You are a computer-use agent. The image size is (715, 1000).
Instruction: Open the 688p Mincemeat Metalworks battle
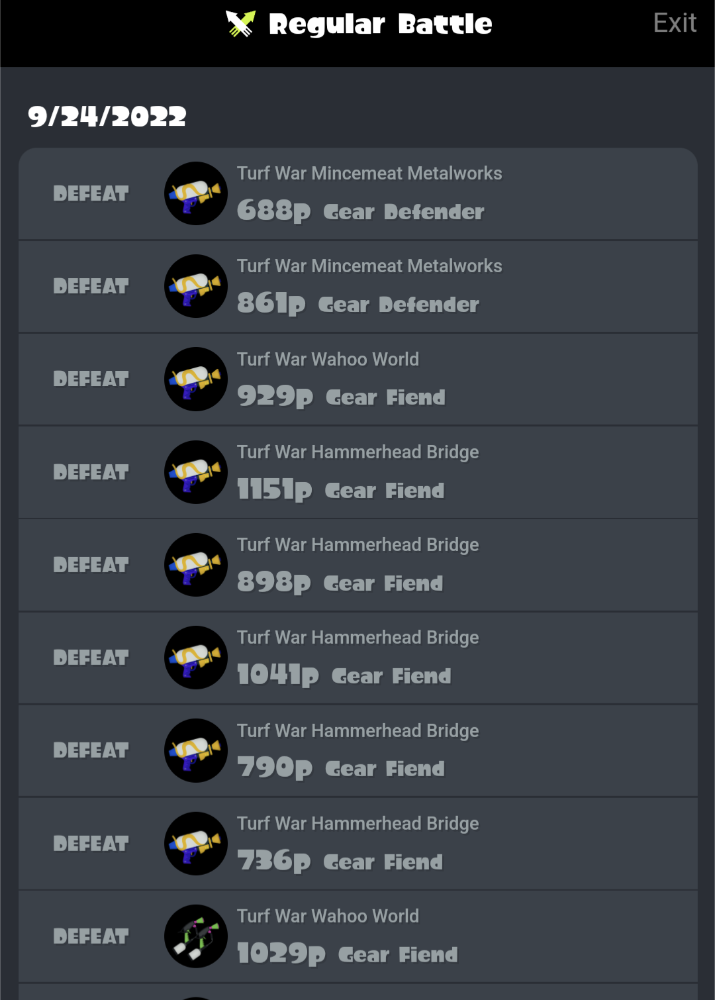click(357, 194)
